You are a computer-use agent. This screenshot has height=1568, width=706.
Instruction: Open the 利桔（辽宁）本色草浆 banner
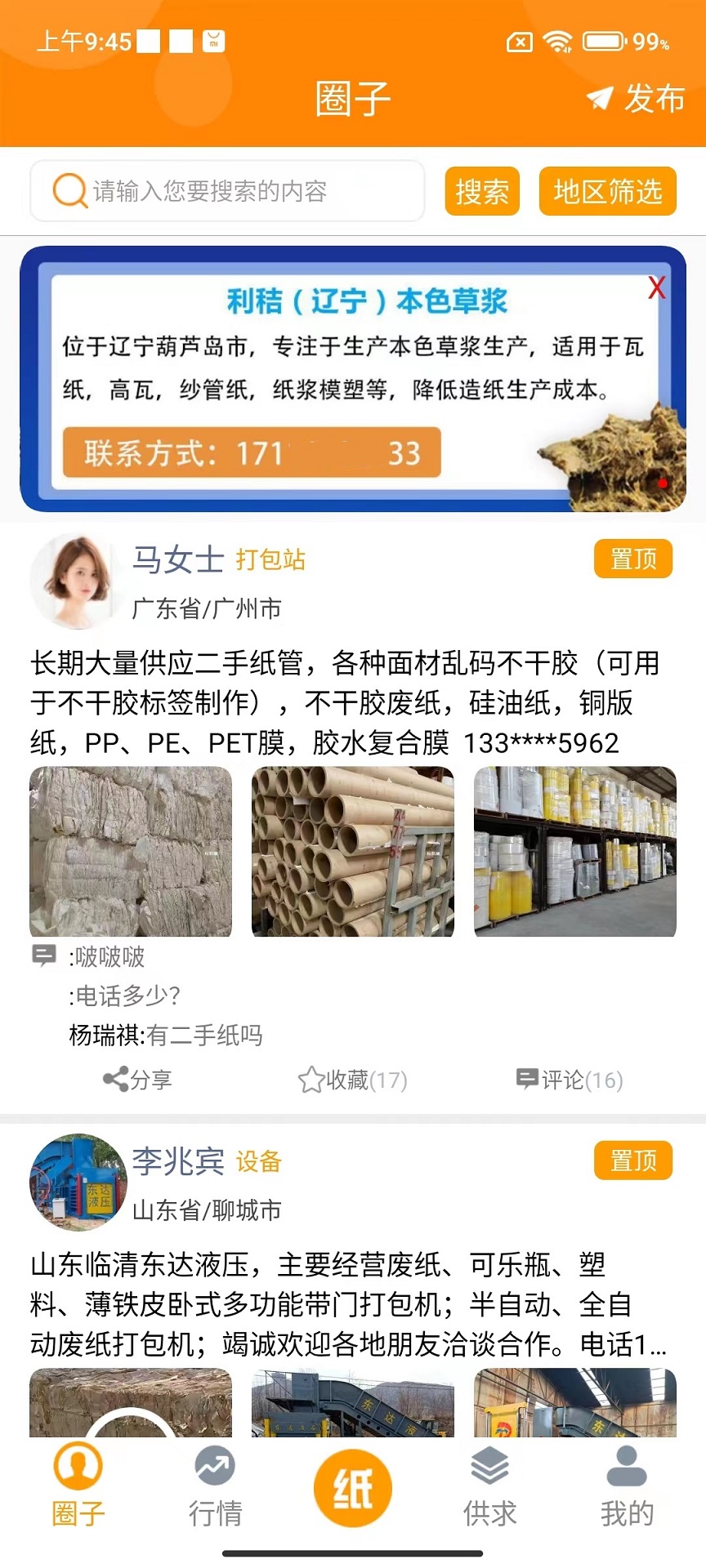[x=353, y=379]
